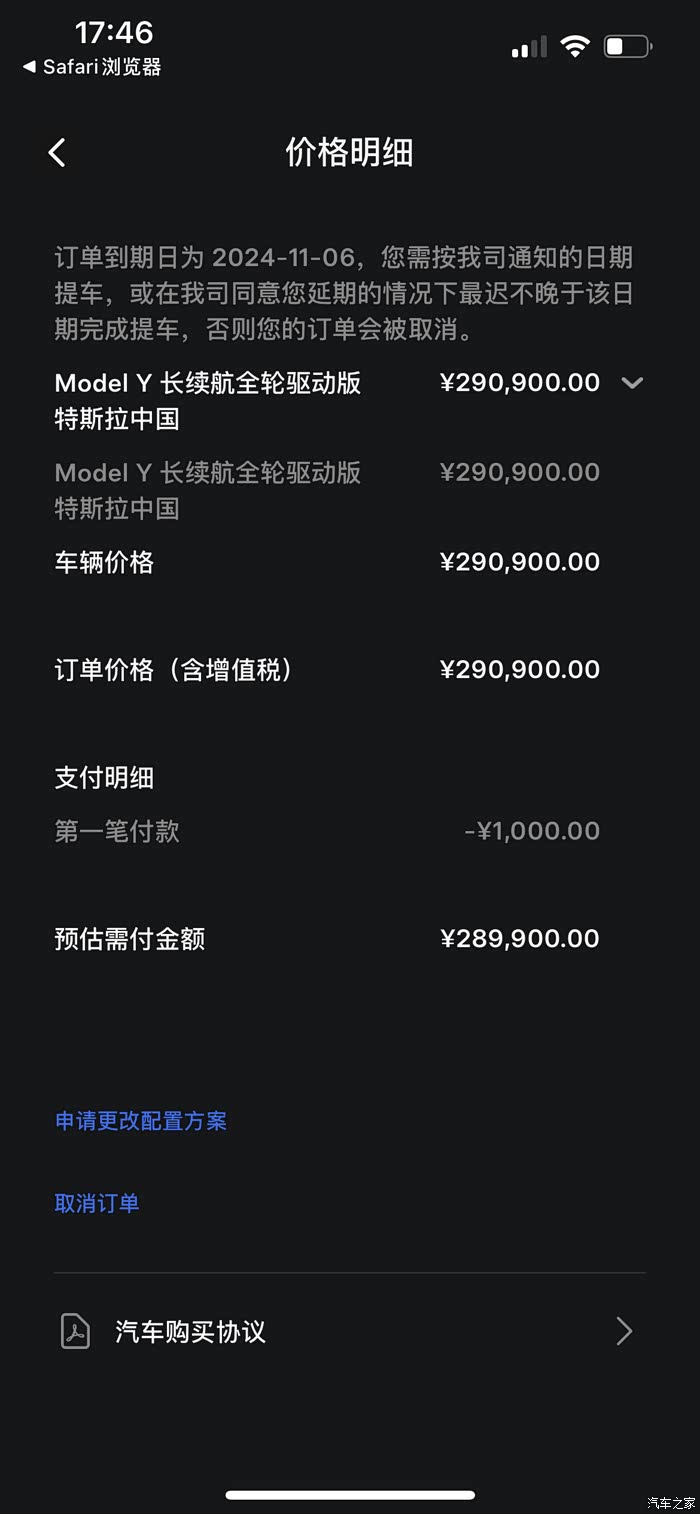Open the 申请更改配置方案 link

(141, 1121)
